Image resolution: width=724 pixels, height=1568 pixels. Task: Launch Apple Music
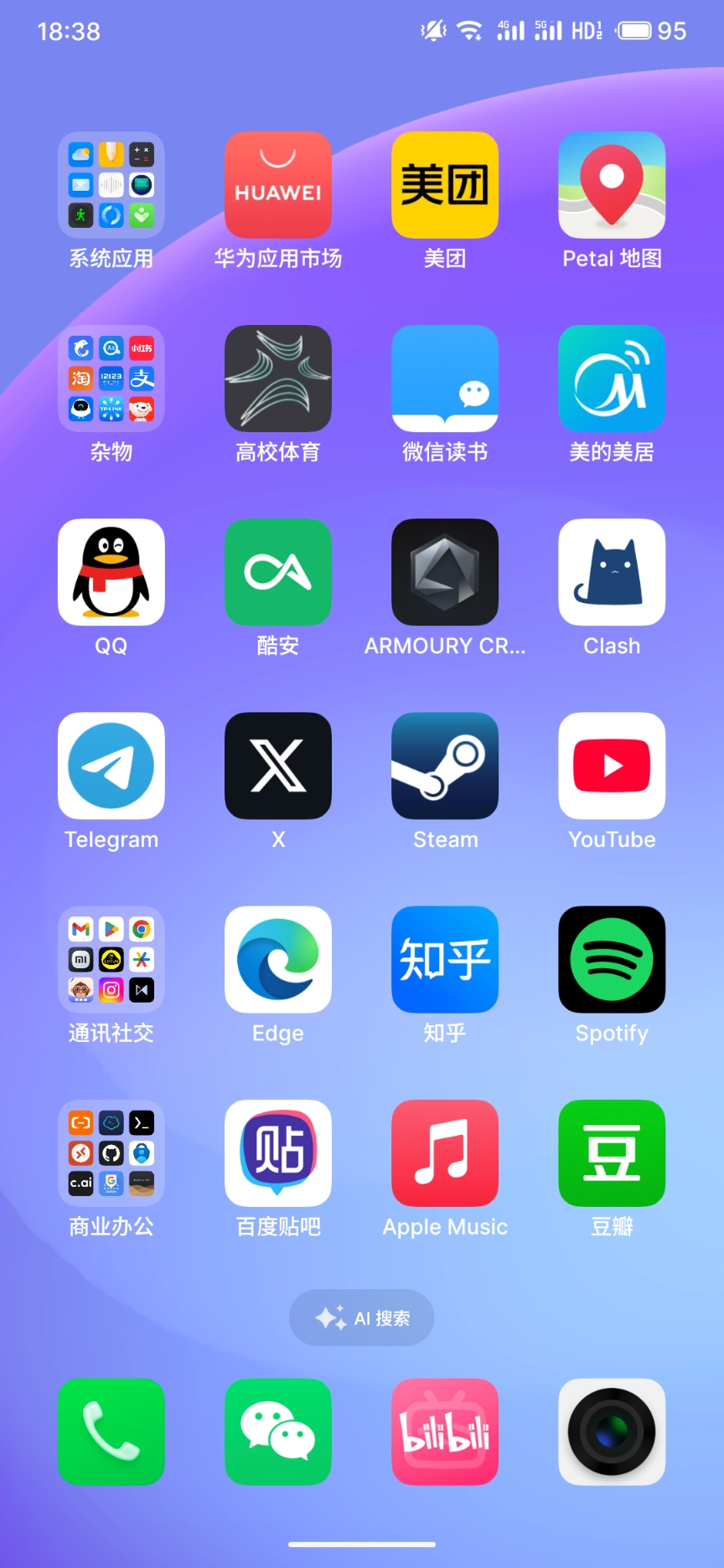[x=445, y=1153]
